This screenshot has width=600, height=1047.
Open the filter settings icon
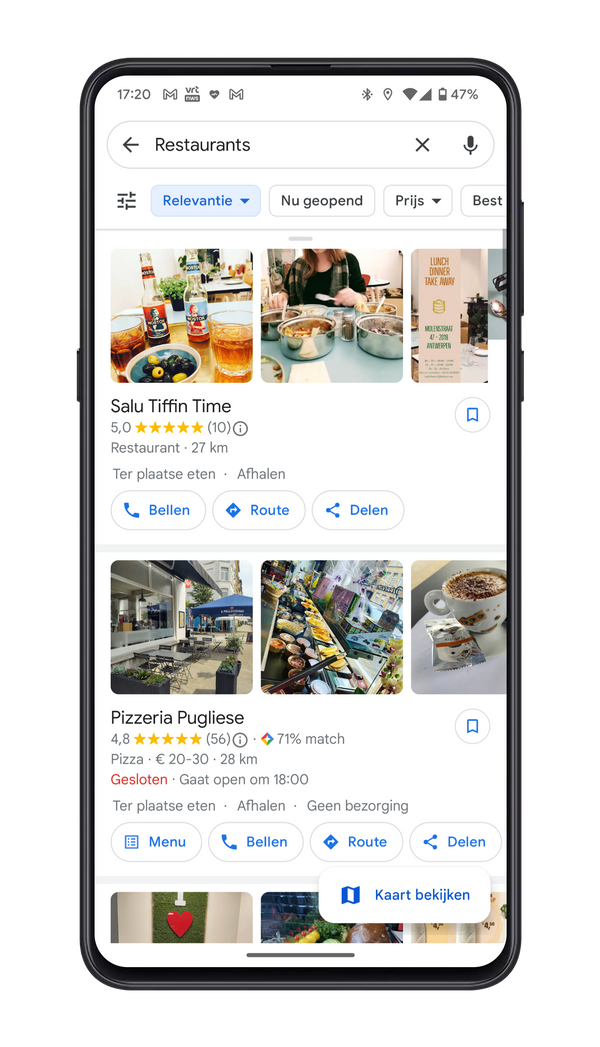[x=127, y=201]
